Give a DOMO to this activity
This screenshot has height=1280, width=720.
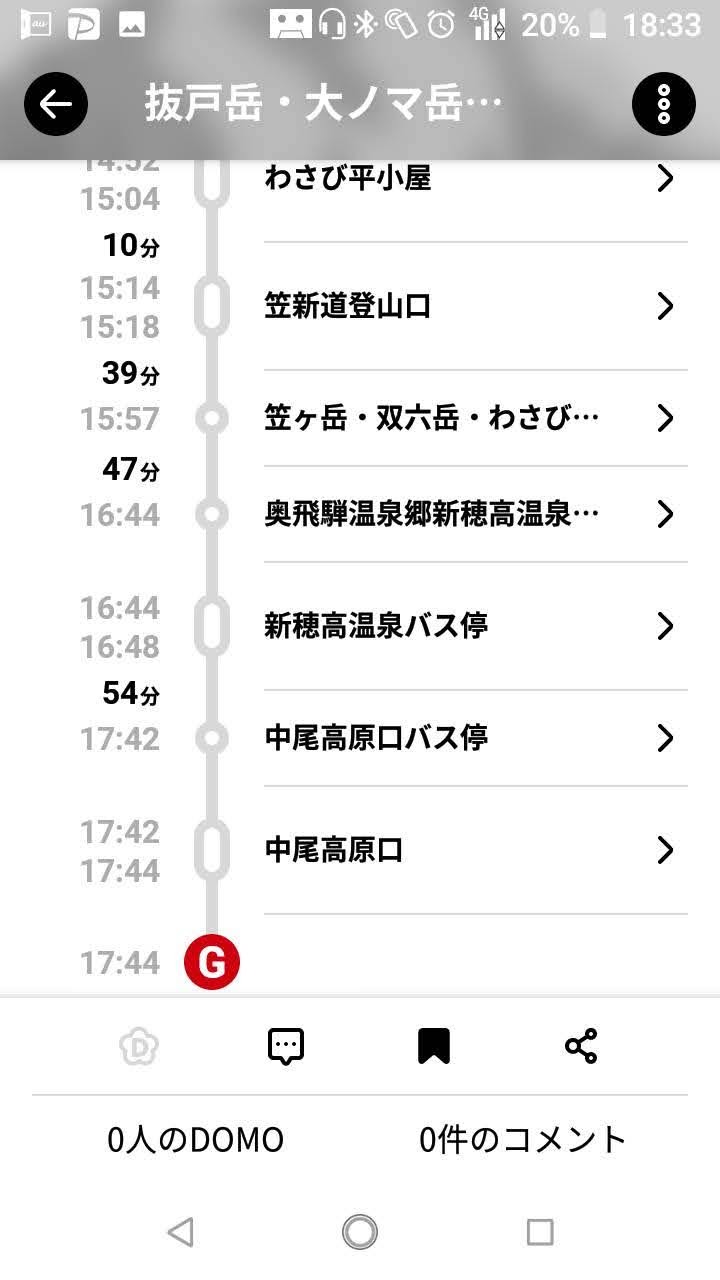coord(139,1046)
